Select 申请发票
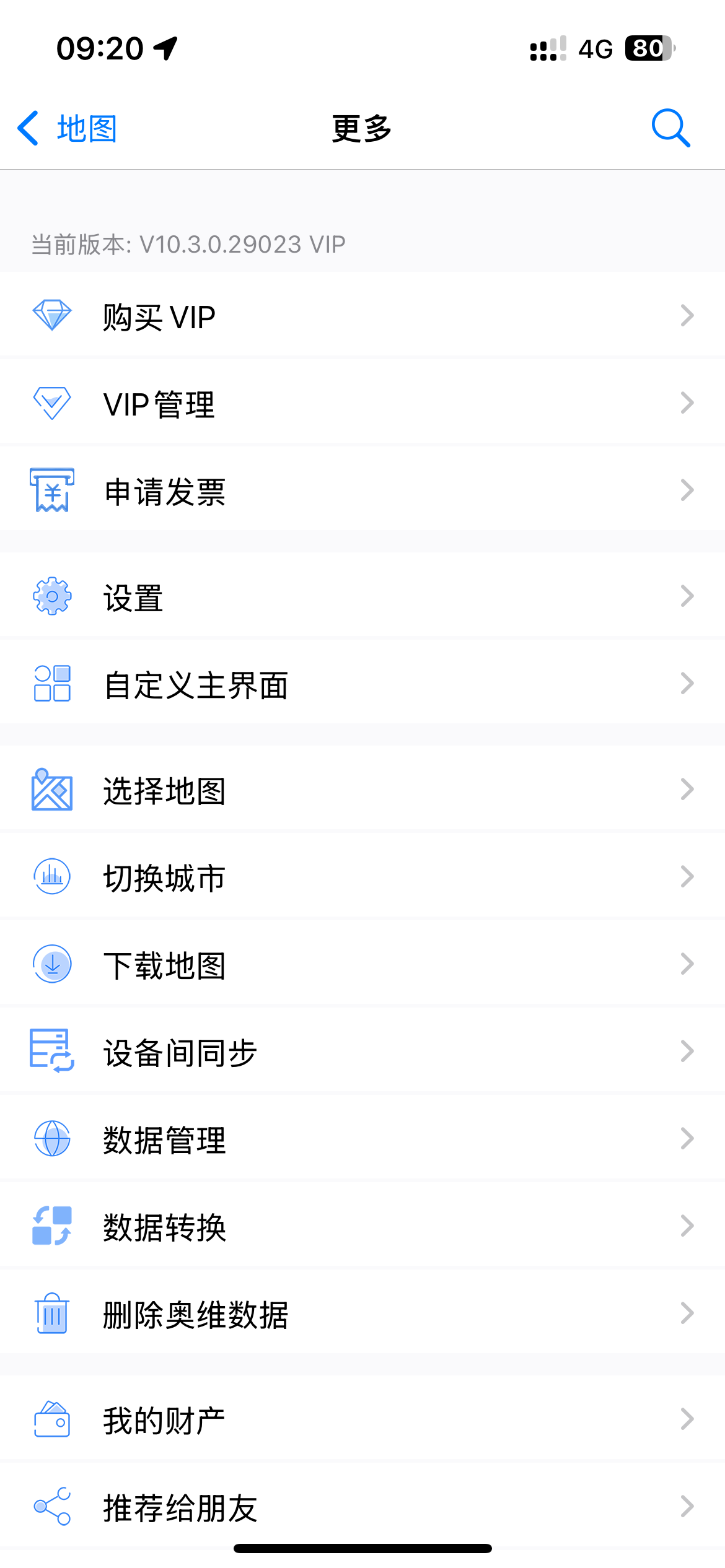The height and width of the screenshot is (1568, 725). click(x=362, y=490)
